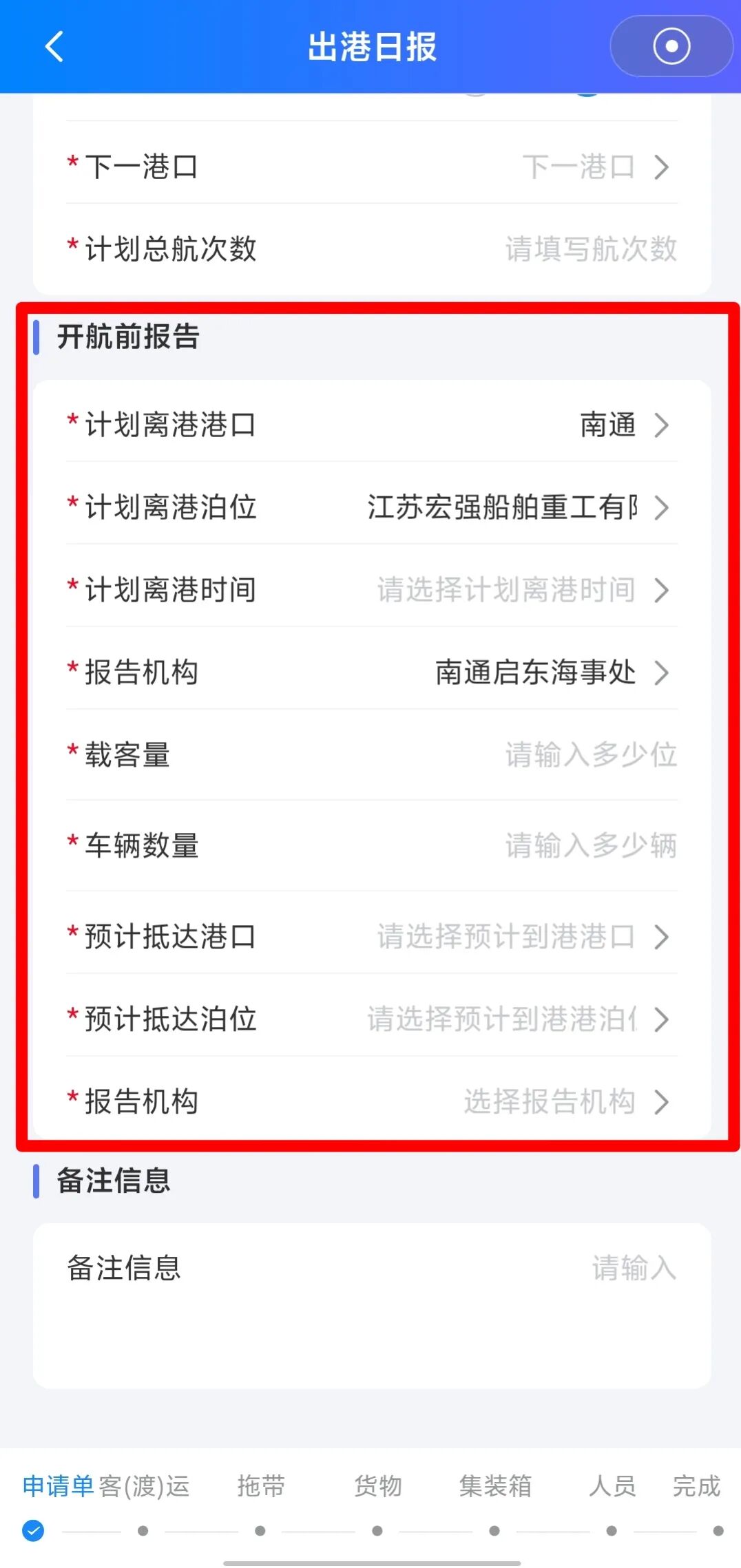
Task: Switch to the 客(渡)运 step
Action: click(x=143, y=1487)
